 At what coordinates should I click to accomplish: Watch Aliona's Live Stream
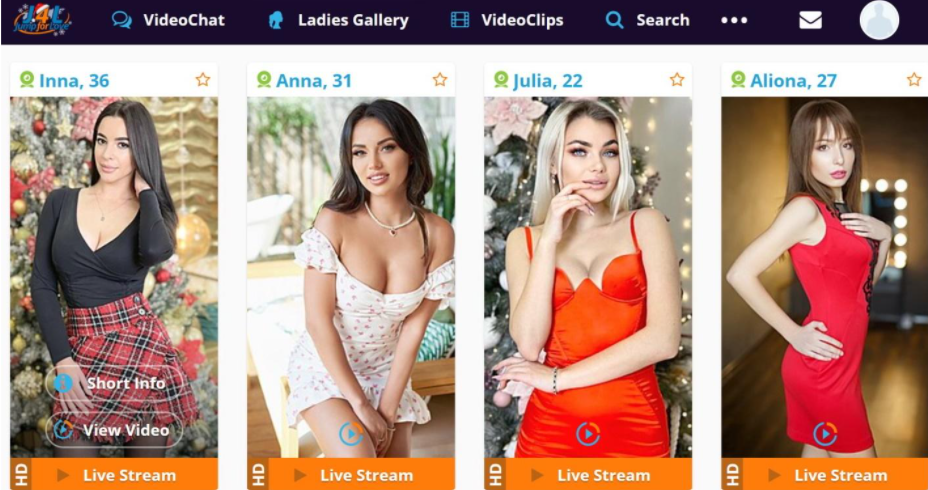(839, 475)
